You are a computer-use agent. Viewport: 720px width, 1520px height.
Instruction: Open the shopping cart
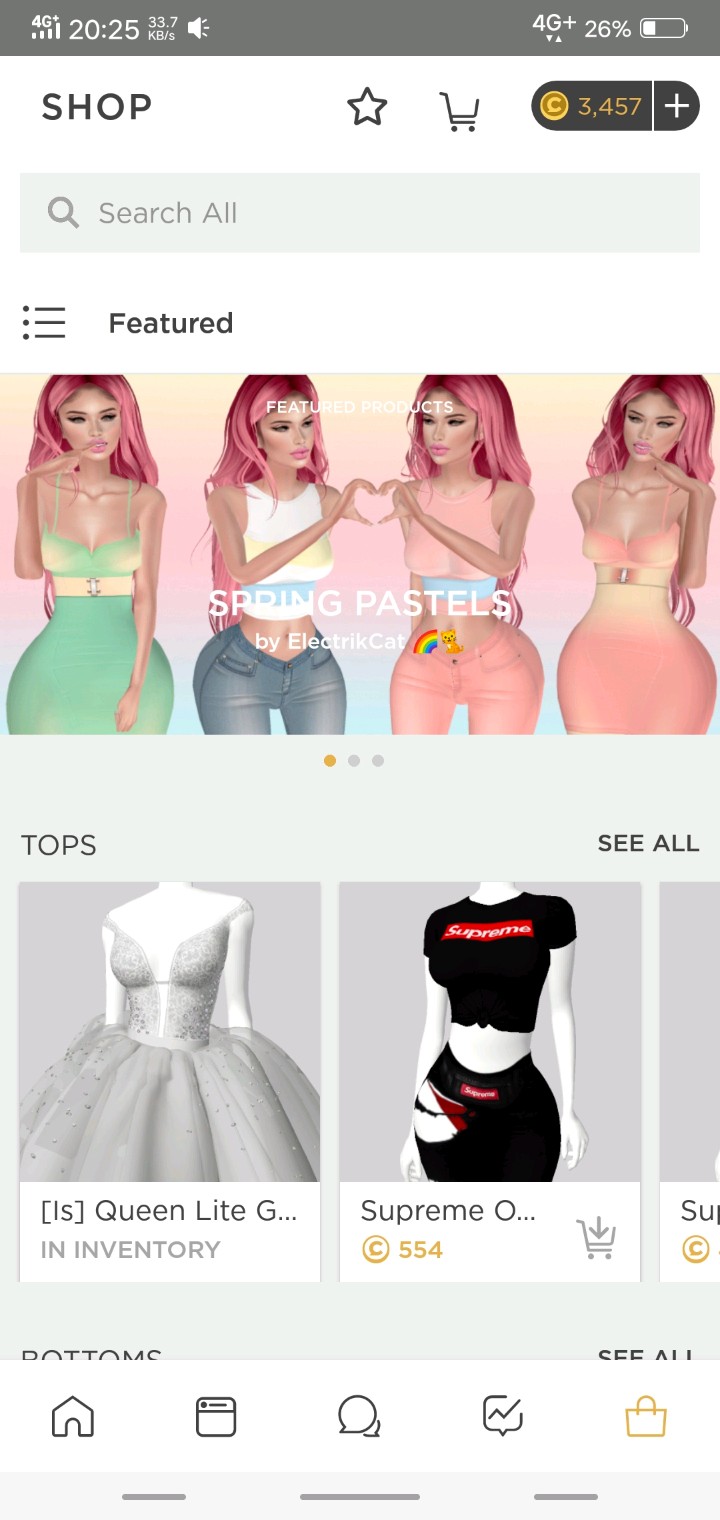[459, 109]
